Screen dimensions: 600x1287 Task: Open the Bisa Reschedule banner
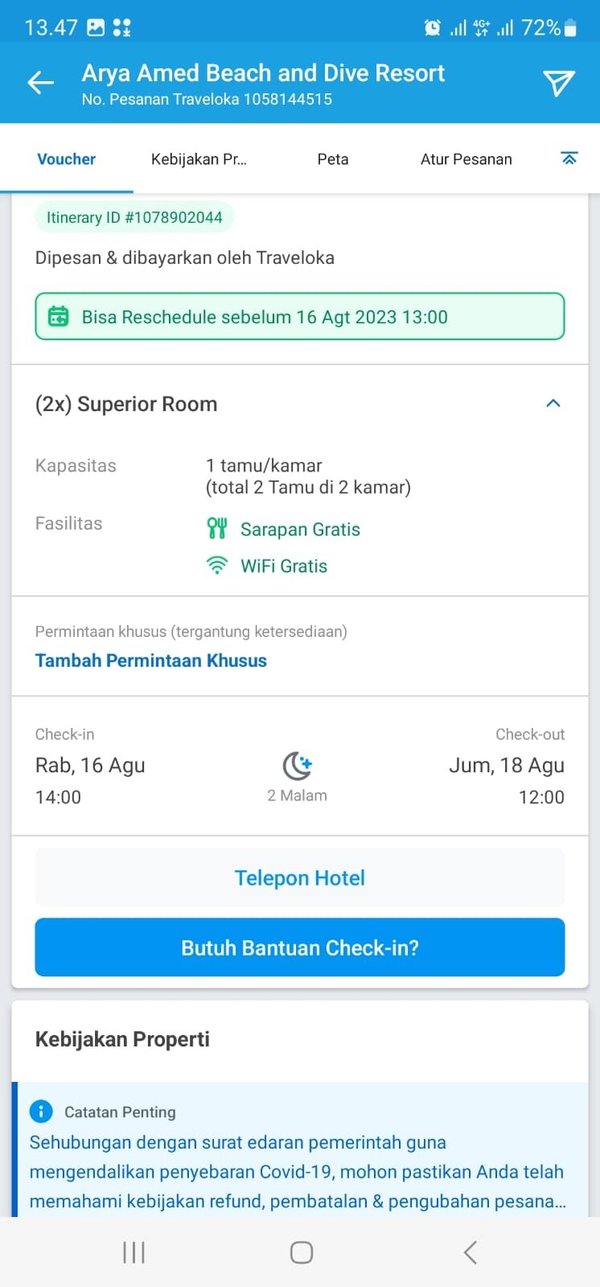300,317
